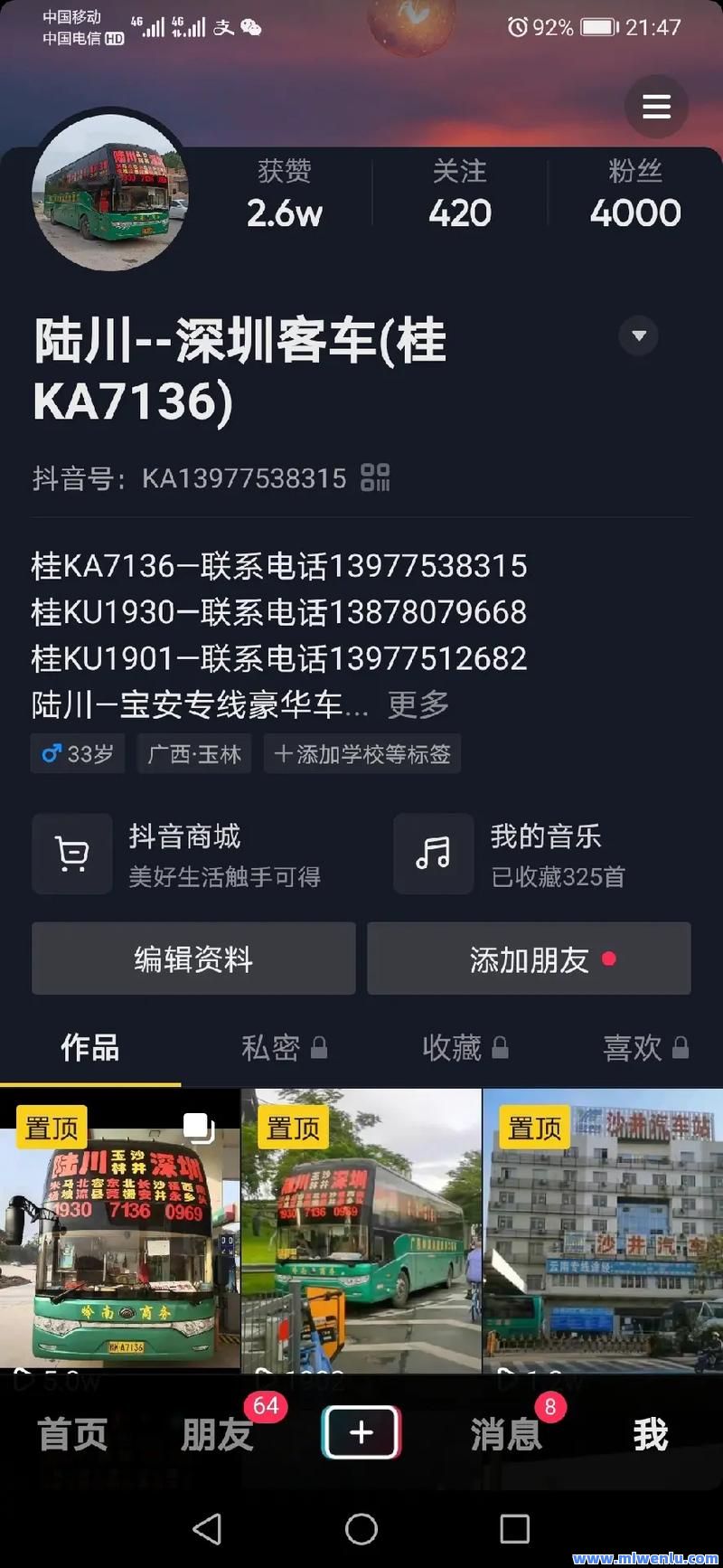Create a new post with plus button

pyautogui.click(x=361, y=1432)
